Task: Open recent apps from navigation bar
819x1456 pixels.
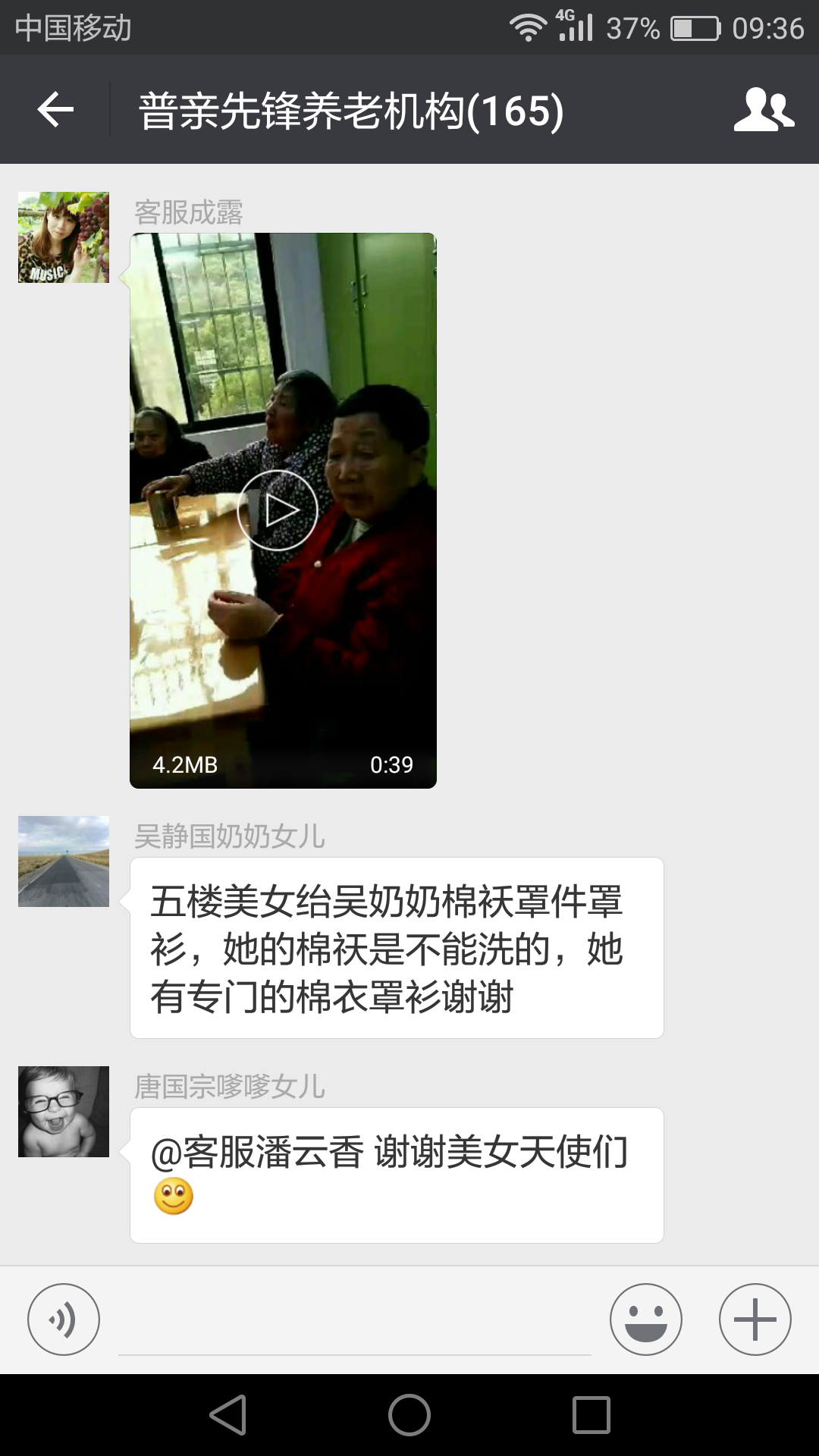Action: pos(591,1415)
